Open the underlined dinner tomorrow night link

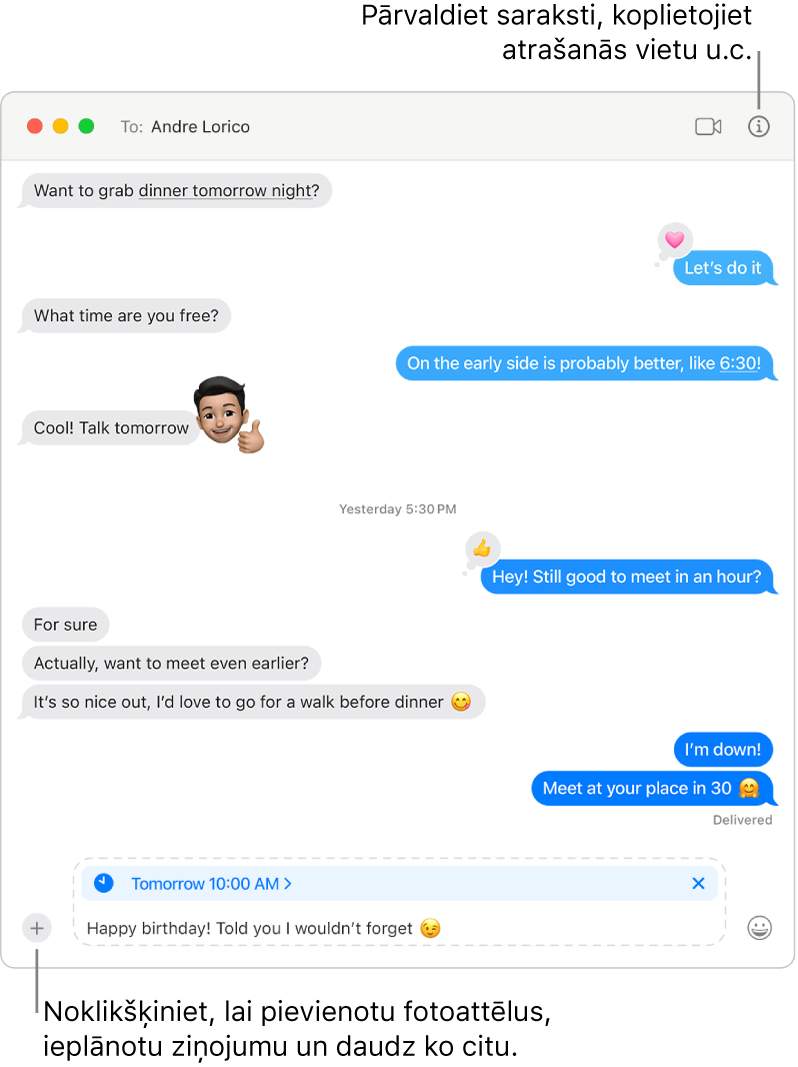[x=225, y=190]
